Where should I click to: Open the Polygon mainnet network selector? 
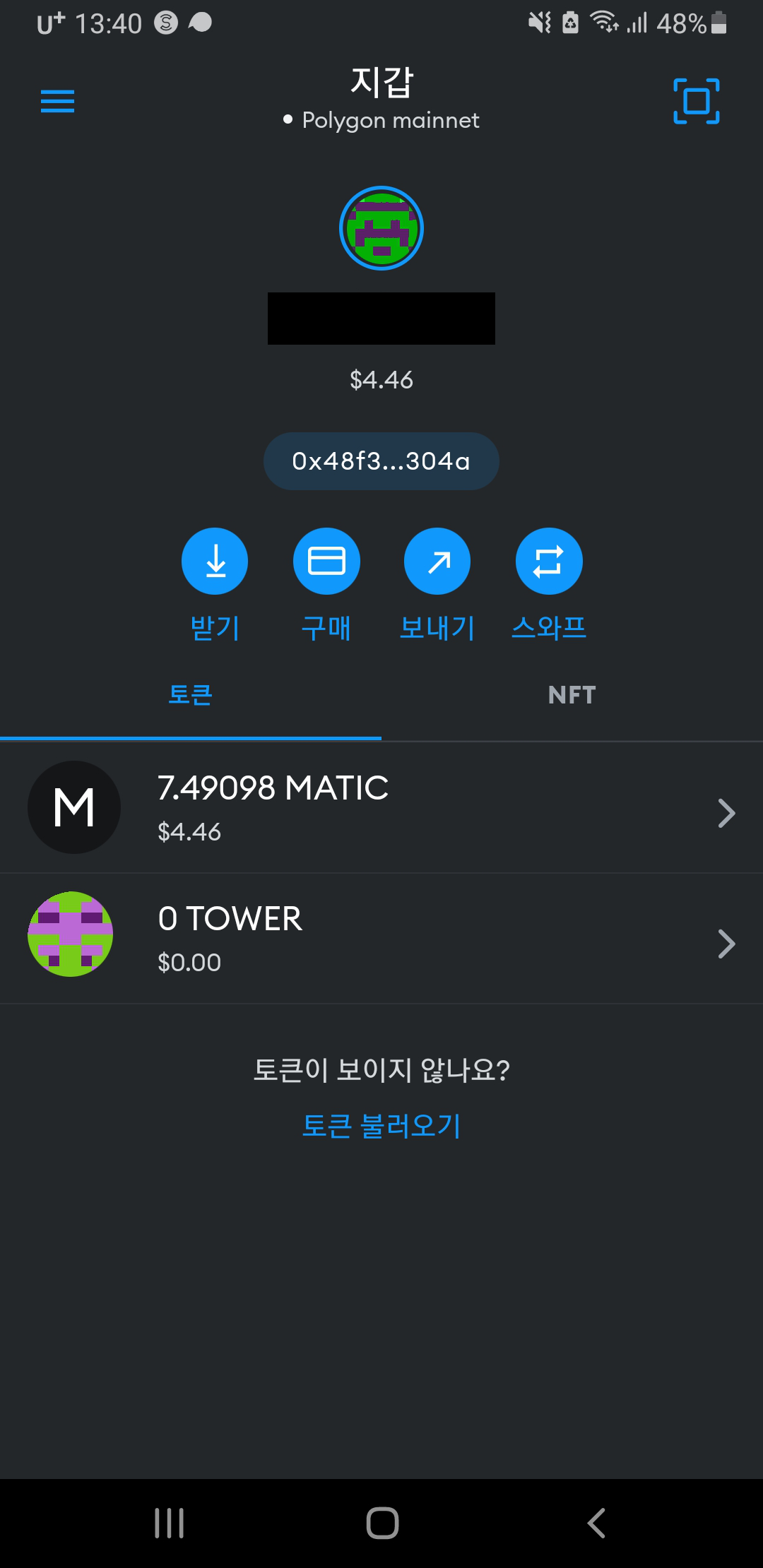[381, 120]
